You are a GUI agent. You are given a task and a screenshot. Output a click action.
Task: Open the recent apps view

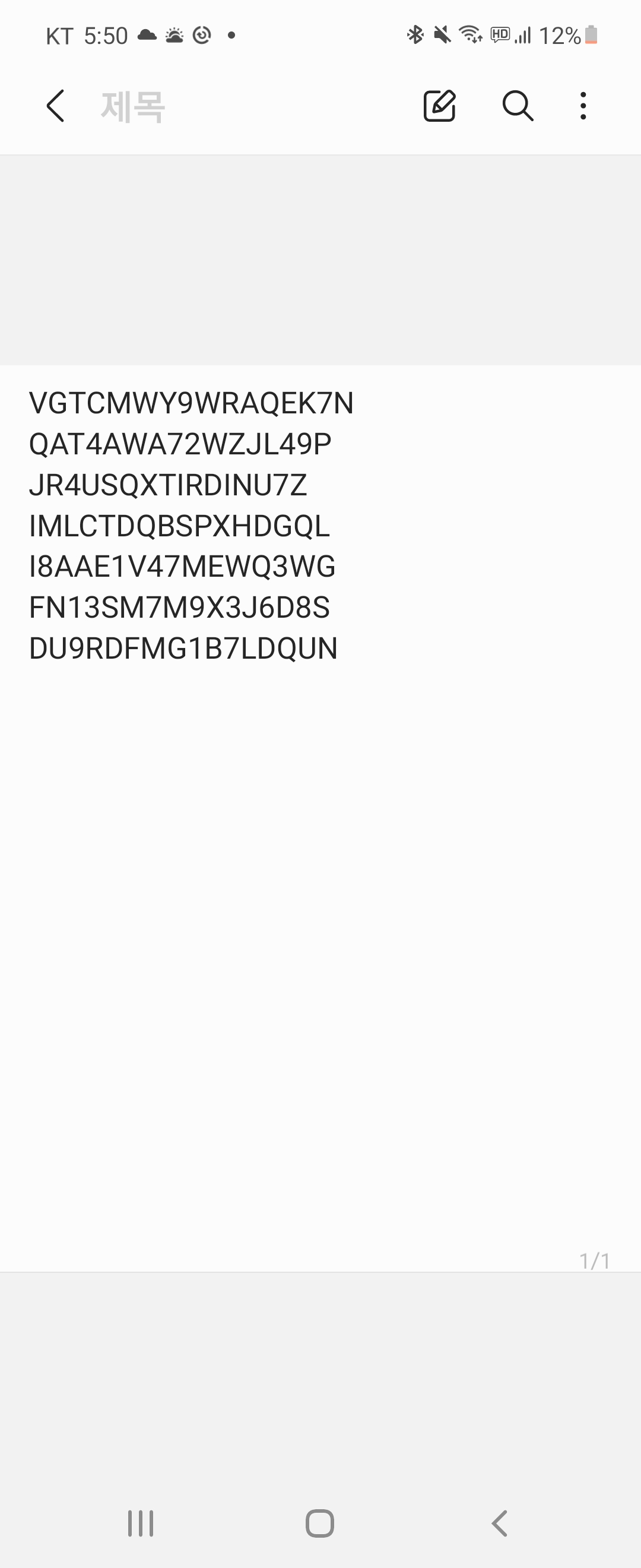[x=141, y=1523]
